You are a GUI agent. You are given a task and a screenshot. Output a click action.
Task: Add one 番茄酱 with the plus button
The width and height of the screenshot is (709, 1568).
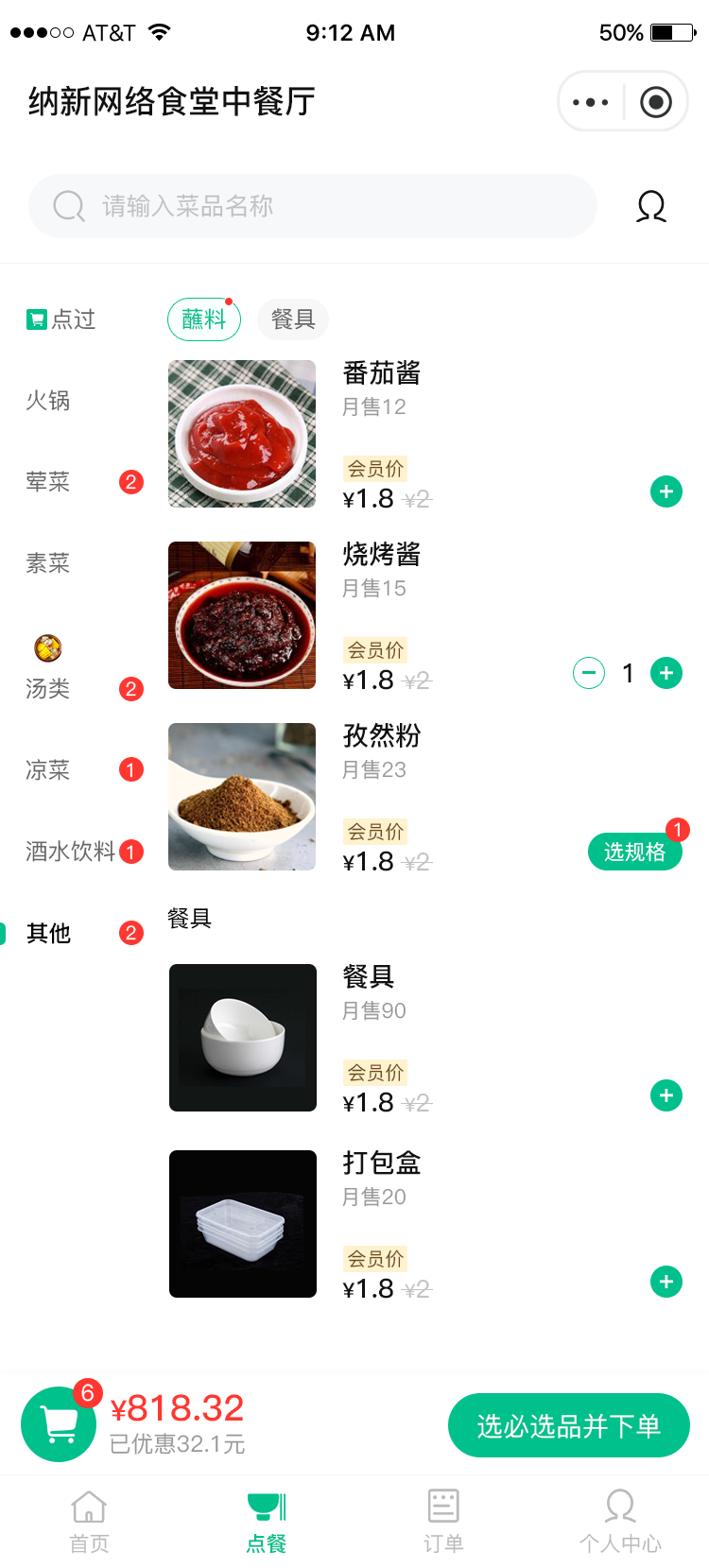click(666, 491)
